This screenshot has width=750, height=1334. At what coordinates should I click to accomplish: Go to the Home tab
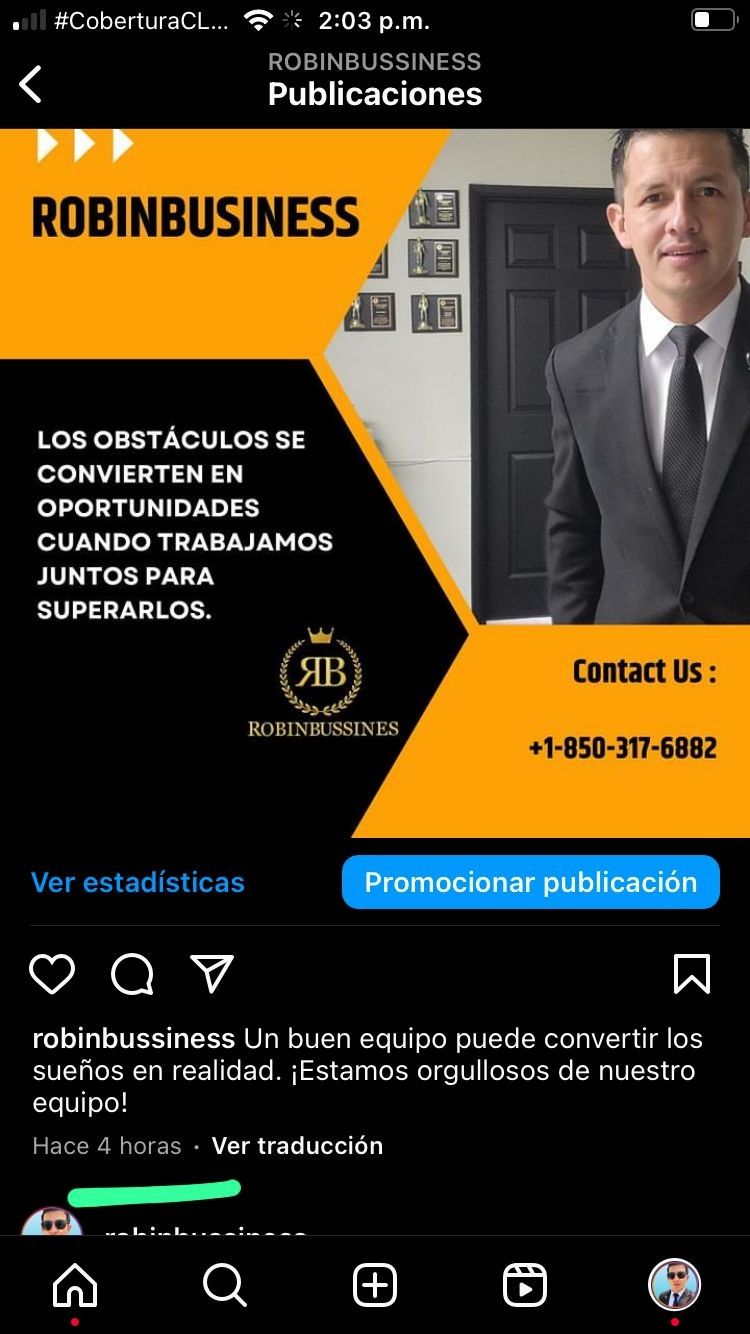(76, 1285)
